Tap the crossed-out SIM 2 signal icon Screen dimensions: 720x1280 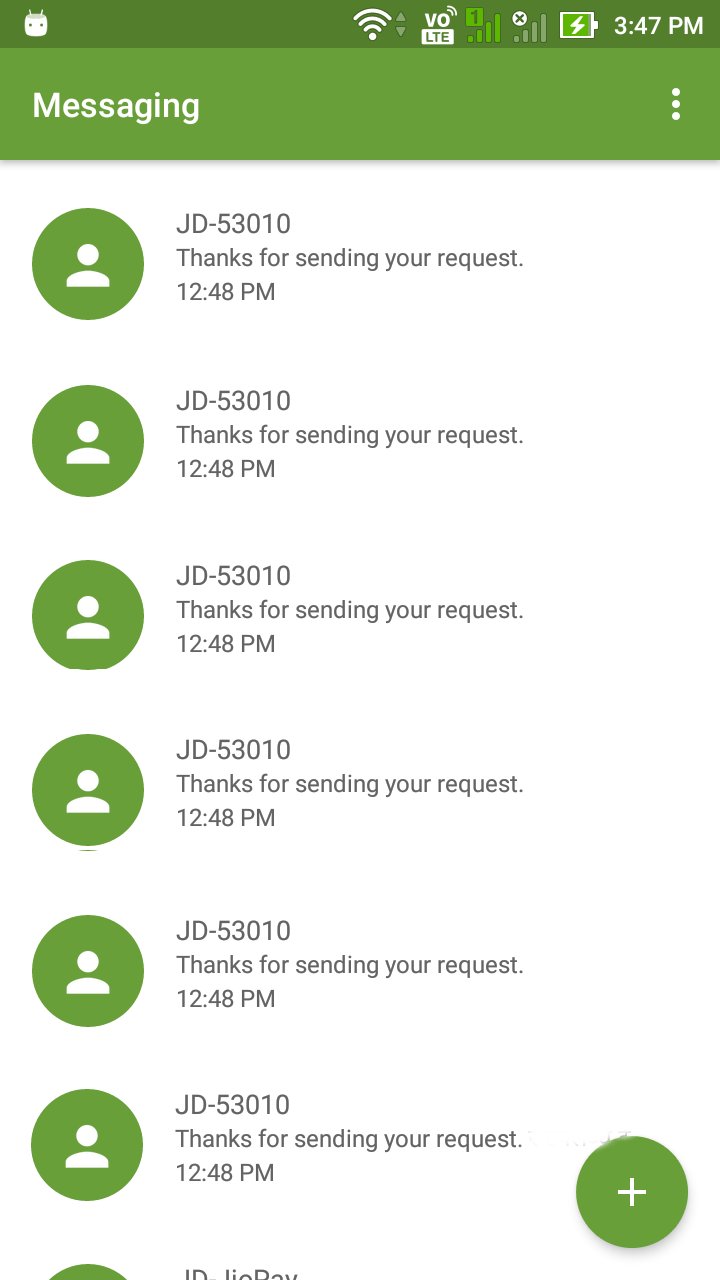coord(528,24)
